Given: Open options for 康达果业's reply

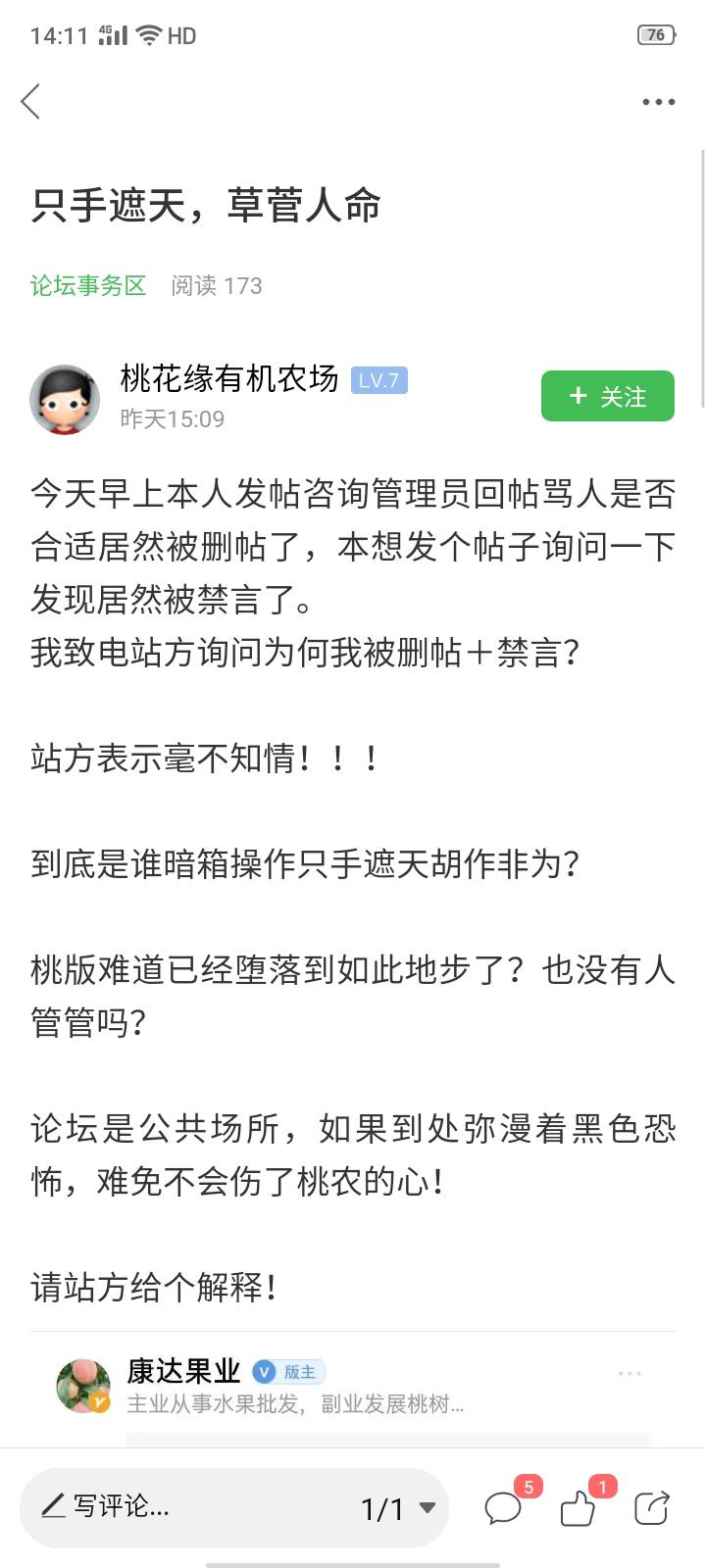Looking at the screenshot, I should pyautogui.click(x=630, y=1374).
